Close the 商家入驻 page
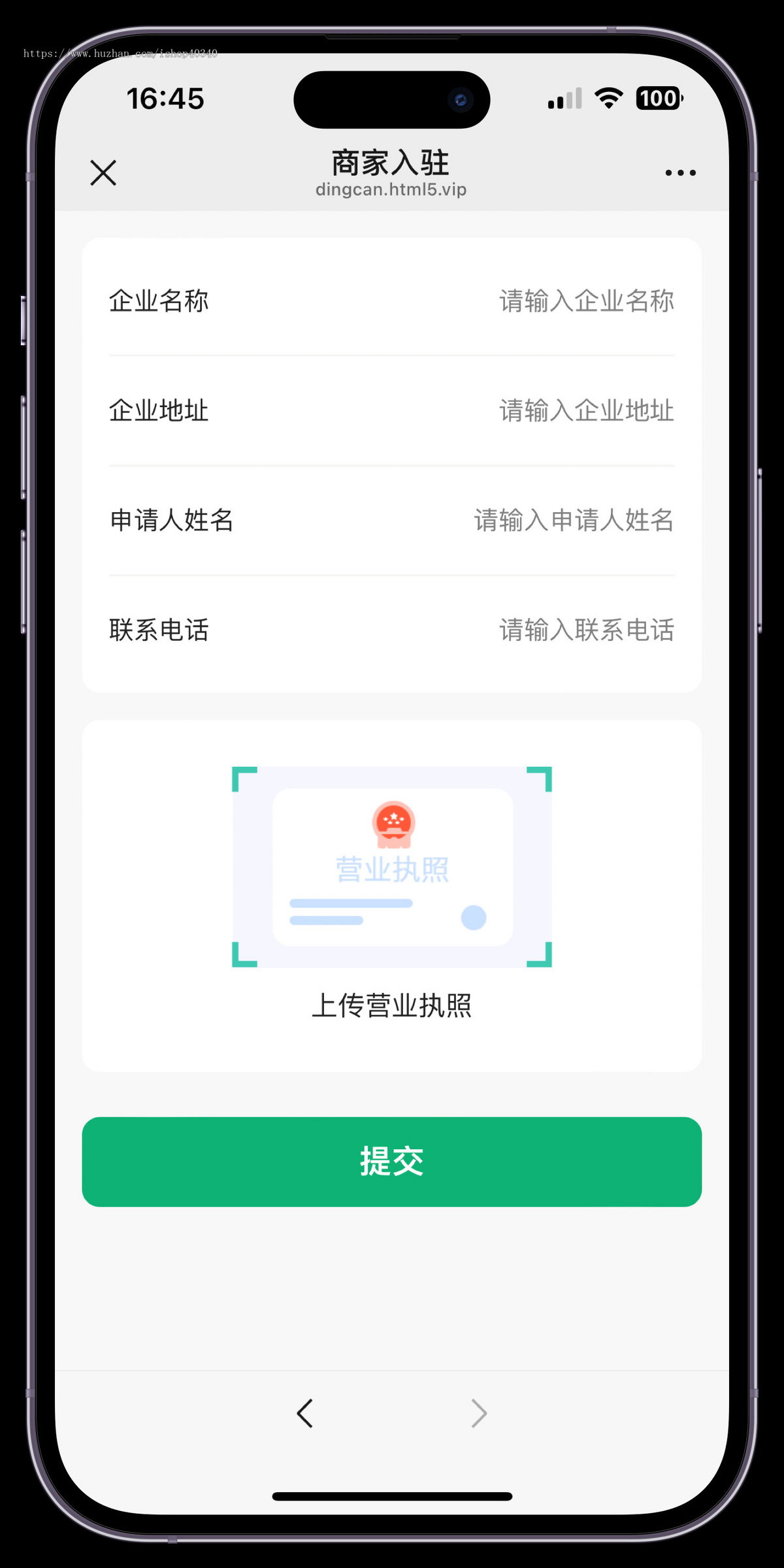The width and height of the screenshot is (784, 1568). tap(103, 173)
